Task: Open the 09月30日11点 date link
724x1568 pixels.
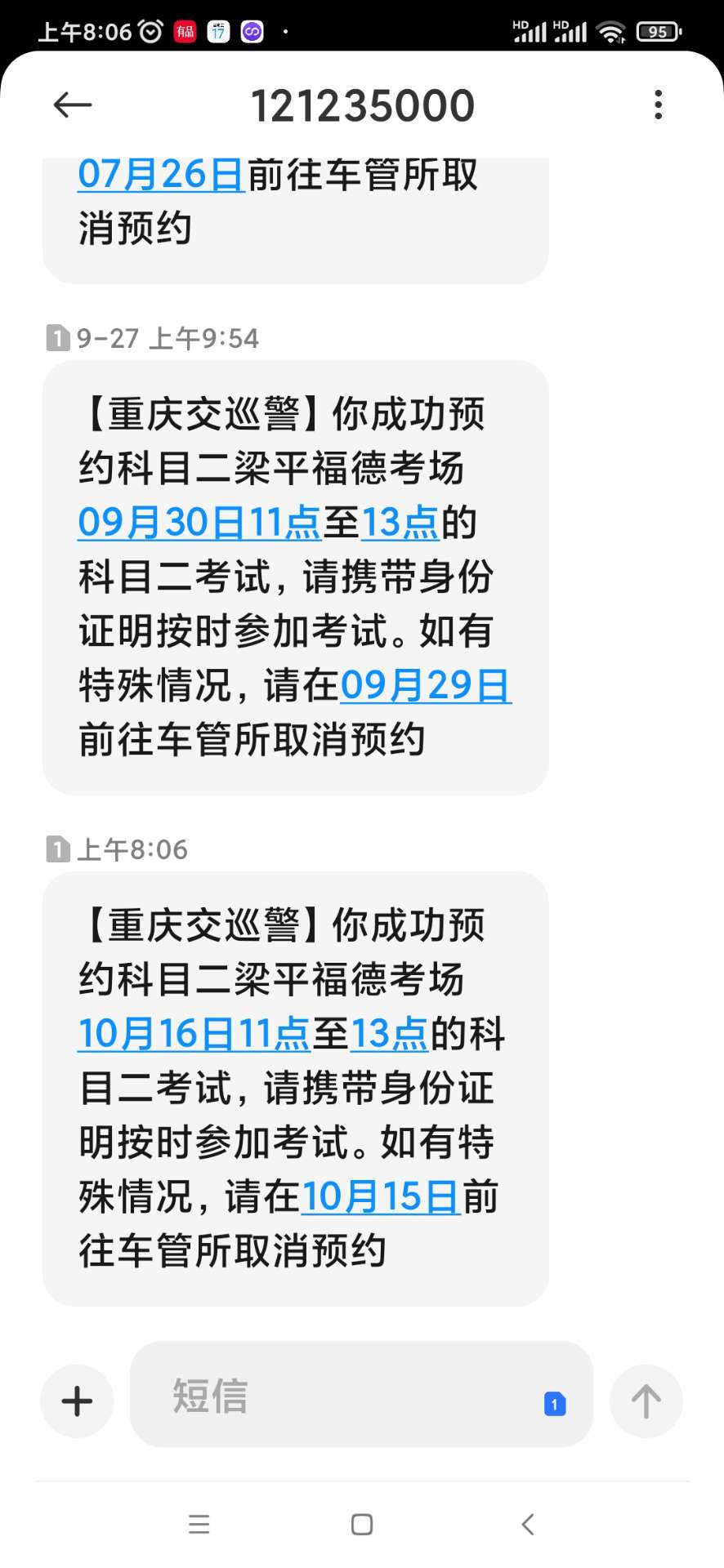Action: (199, 523)
